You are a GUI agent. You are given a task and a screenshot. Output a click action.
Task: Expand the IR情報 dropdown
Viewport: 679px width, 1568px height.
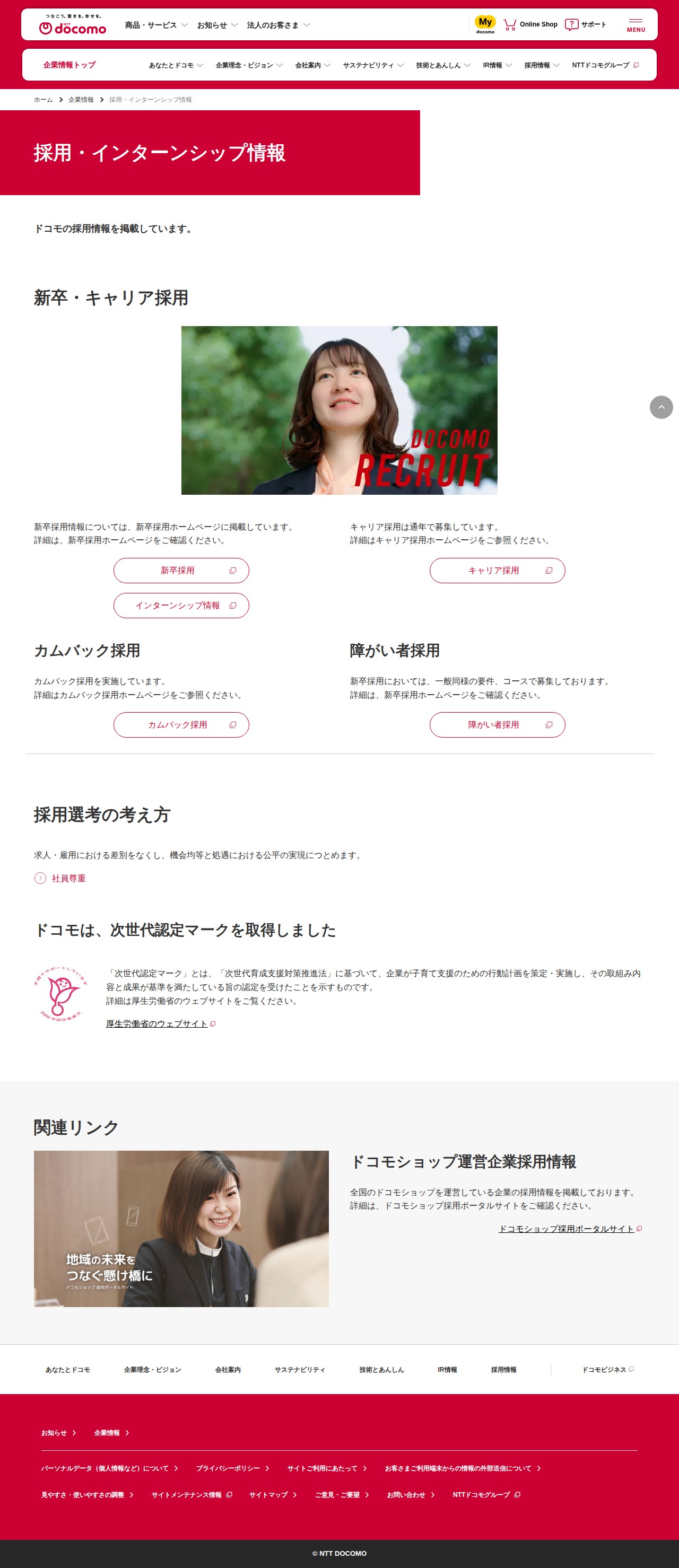497,65
